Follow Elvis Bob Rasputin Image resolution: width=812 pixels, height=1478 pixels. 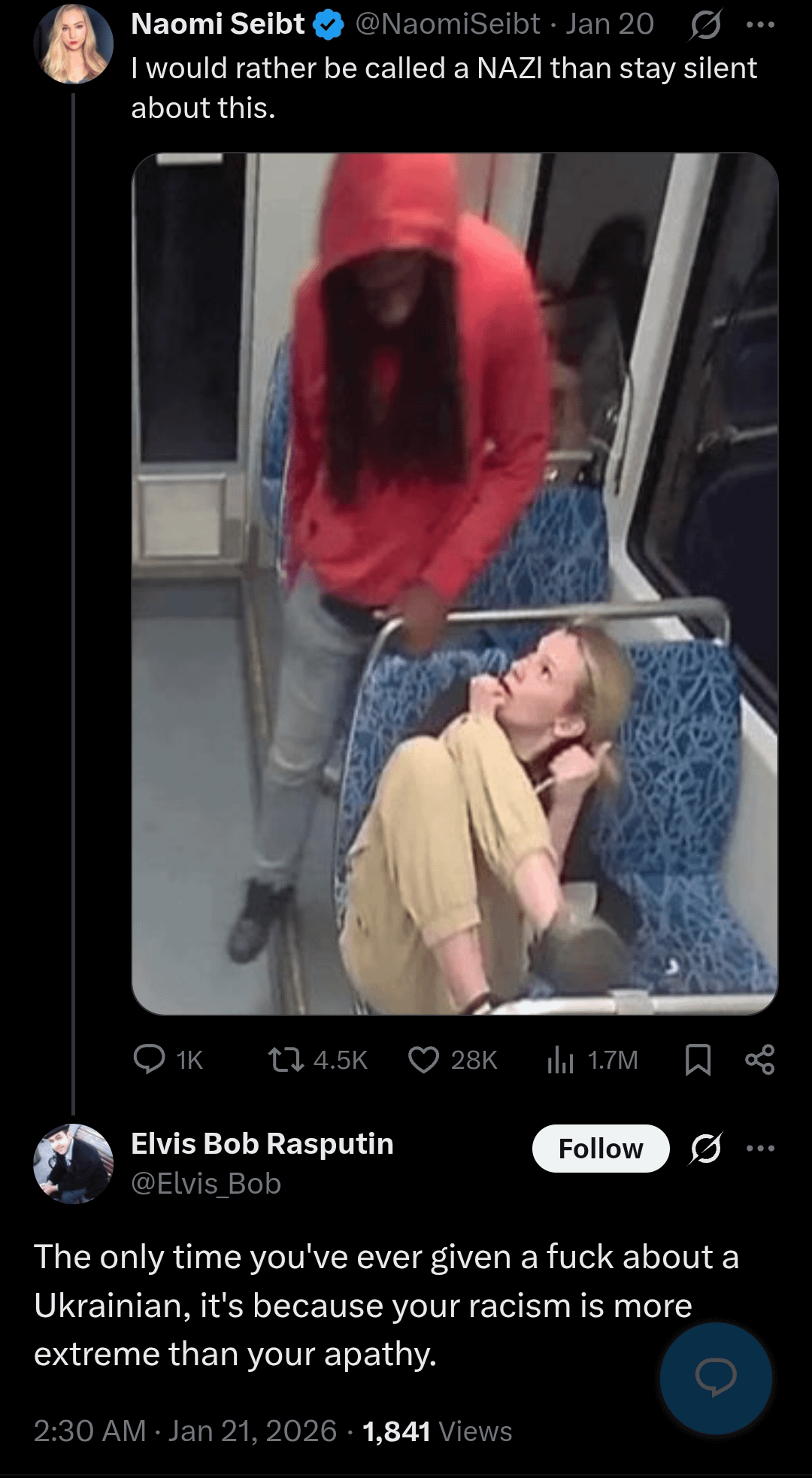tap(600, 1149)
